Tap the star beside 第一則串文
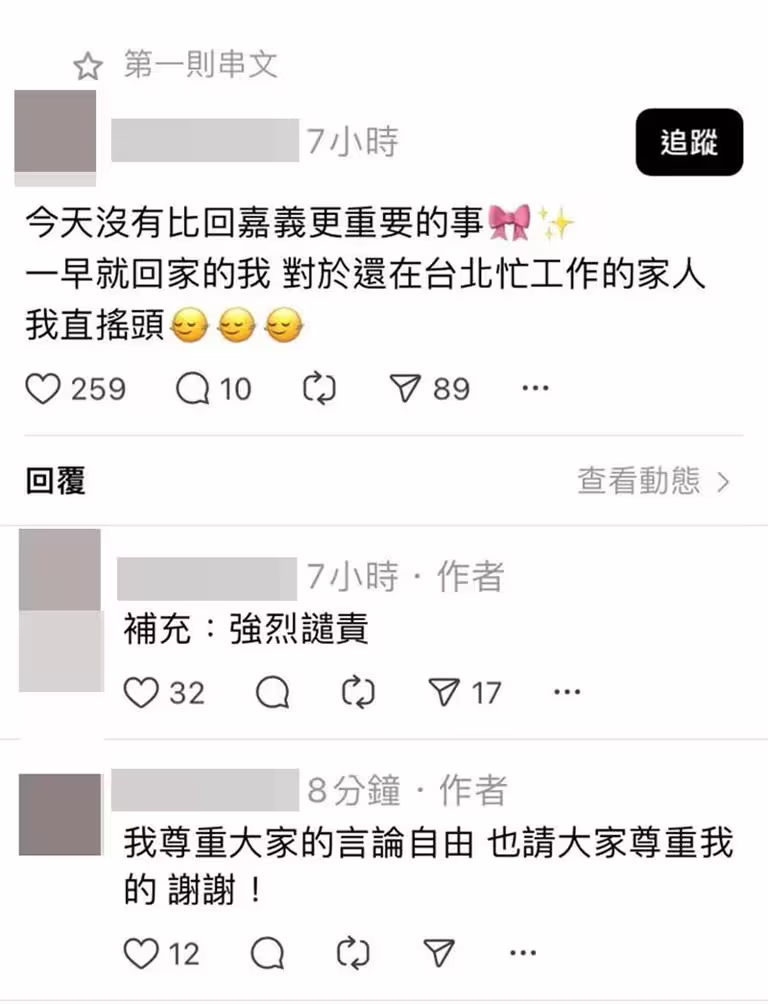Screen dimensions: 768x1004 point(88,67)
